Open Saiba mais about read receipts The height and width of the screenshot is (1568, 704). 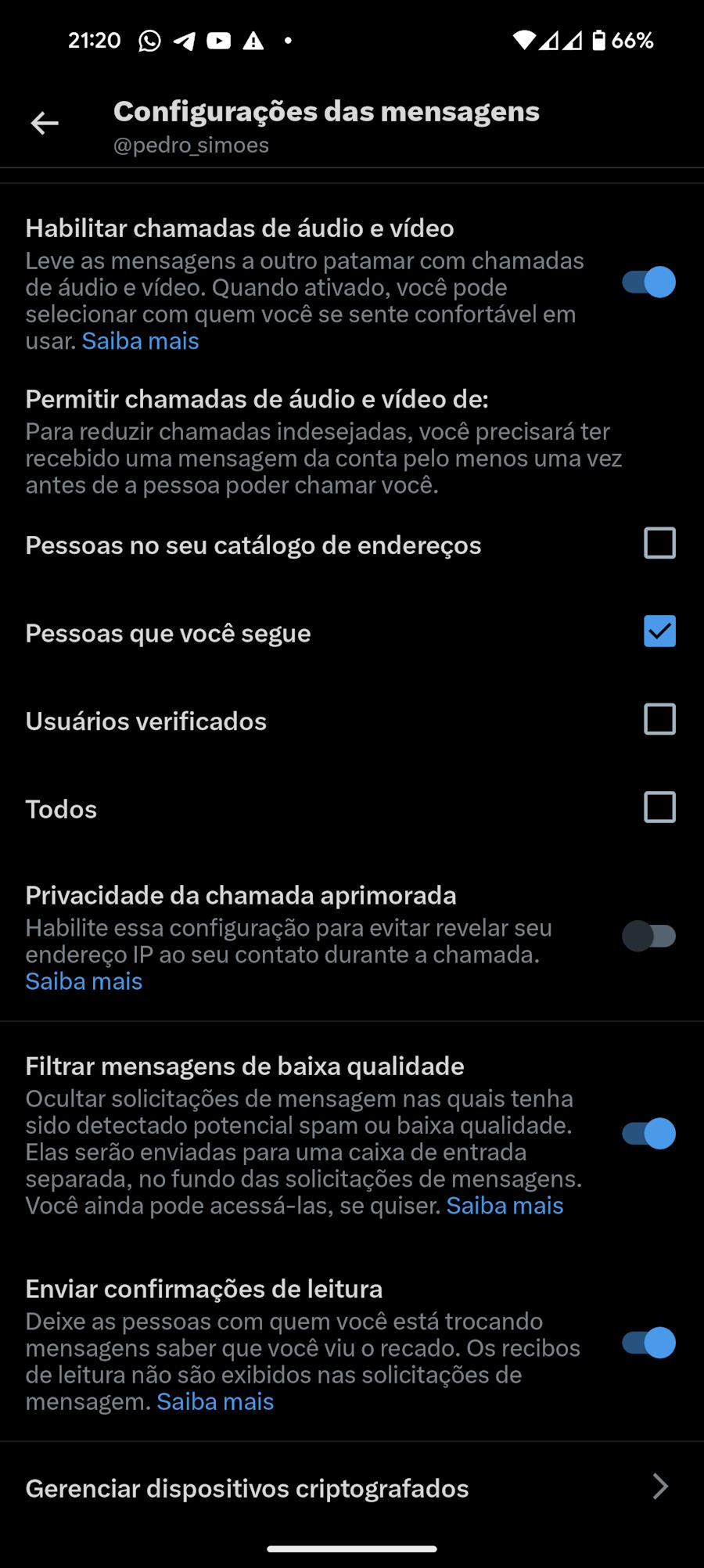pyautogui.click(x=216, y=1401)
